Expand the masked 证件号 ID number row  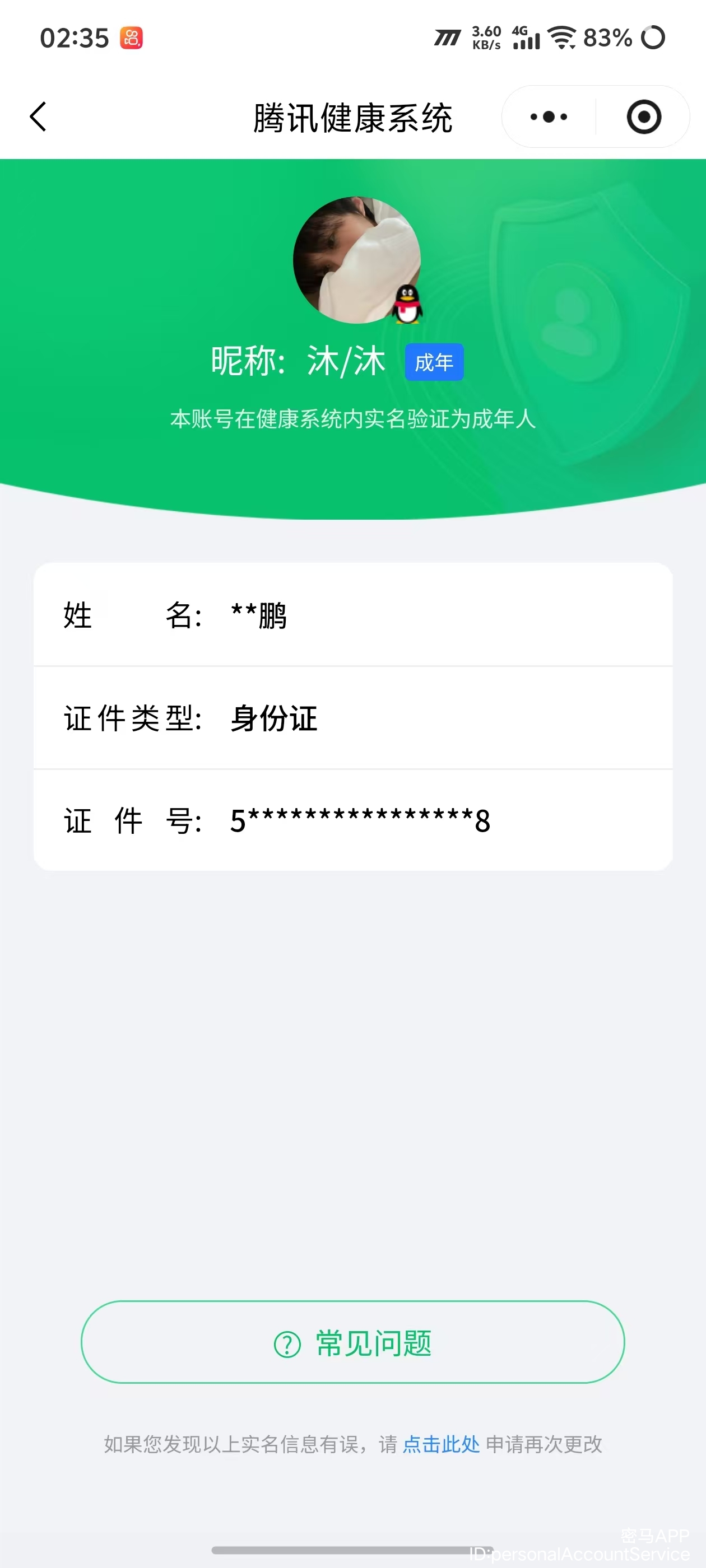coord(354,820)
